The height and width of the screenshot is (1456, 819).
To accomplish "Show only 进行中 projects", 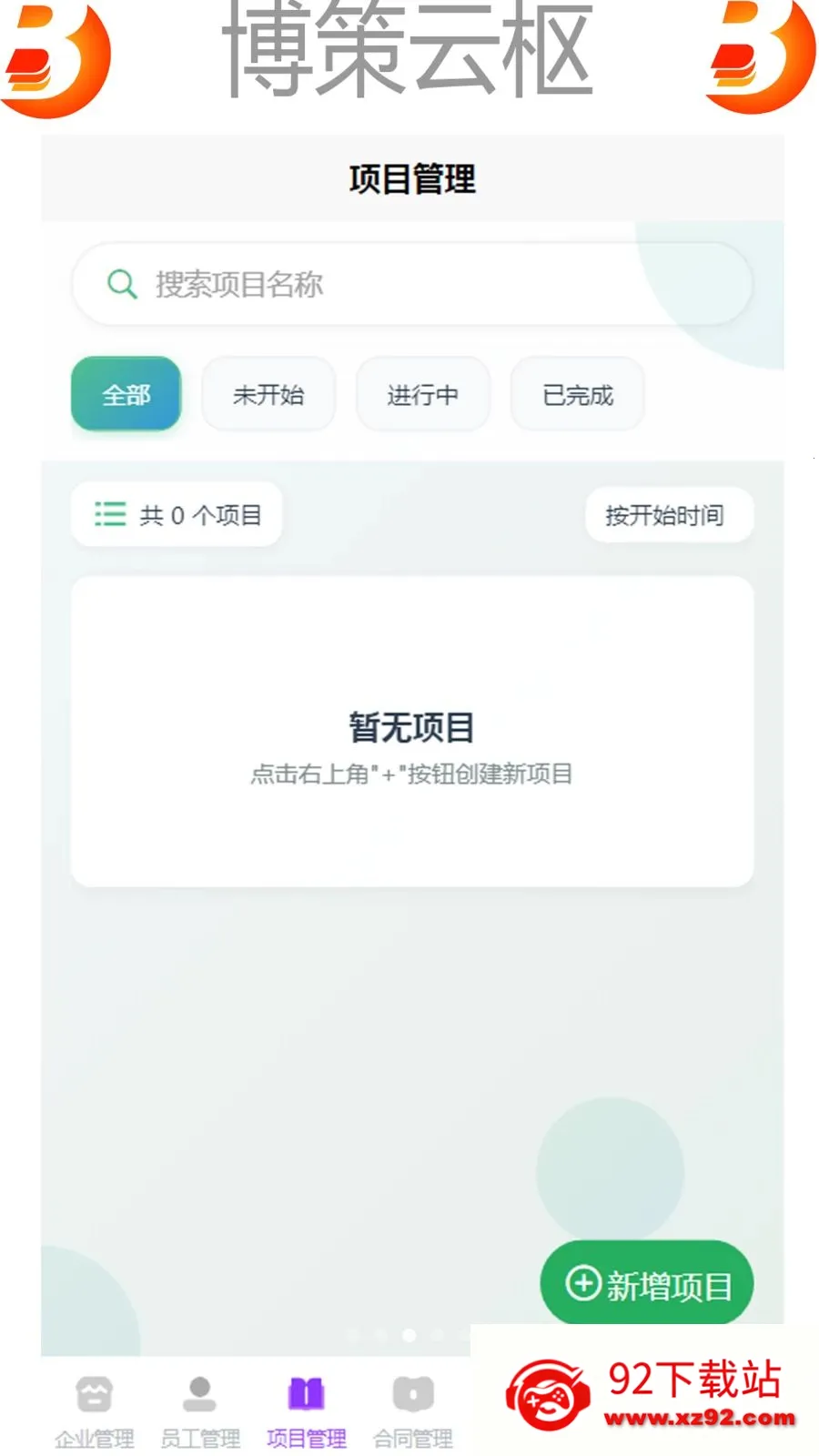I will pyautogui.click(x=423, y=394).
